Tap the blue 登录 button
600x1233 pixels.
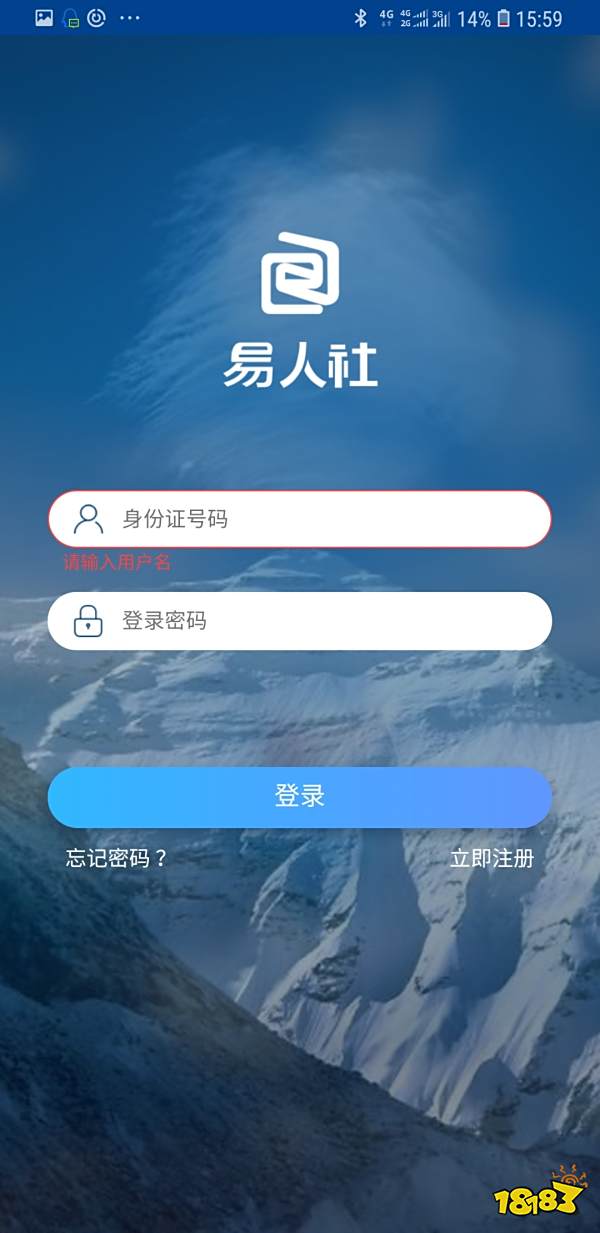coord(300,797)
